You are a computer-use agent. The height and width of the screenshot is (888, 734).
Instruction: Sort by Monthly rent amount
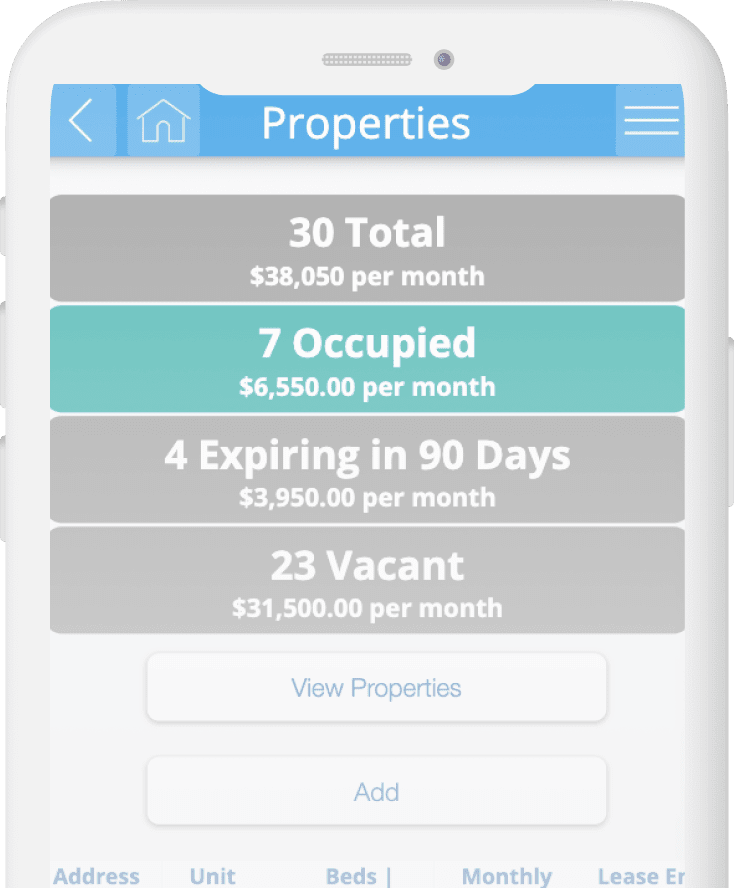click(507, 876)
